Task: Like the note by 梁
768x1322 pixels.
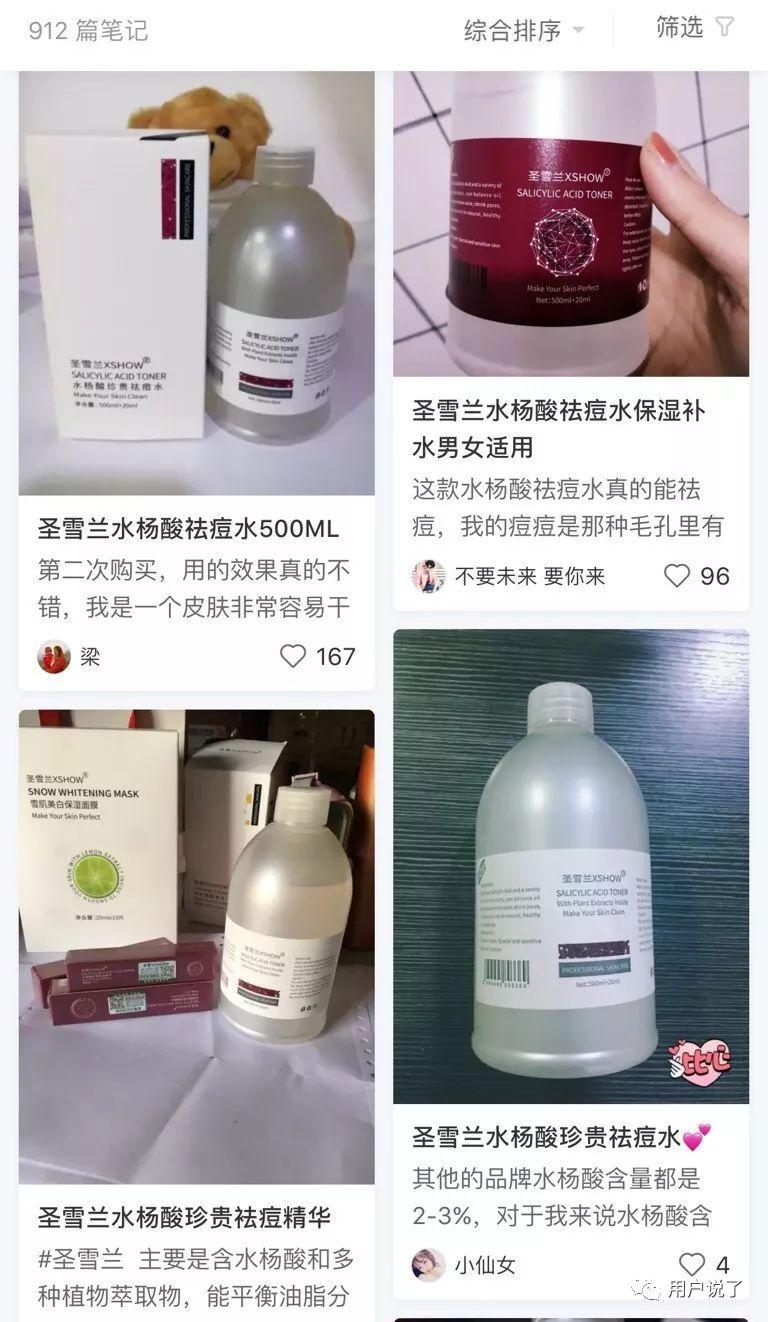Action: pyautogui.click(x=293, y=656)
